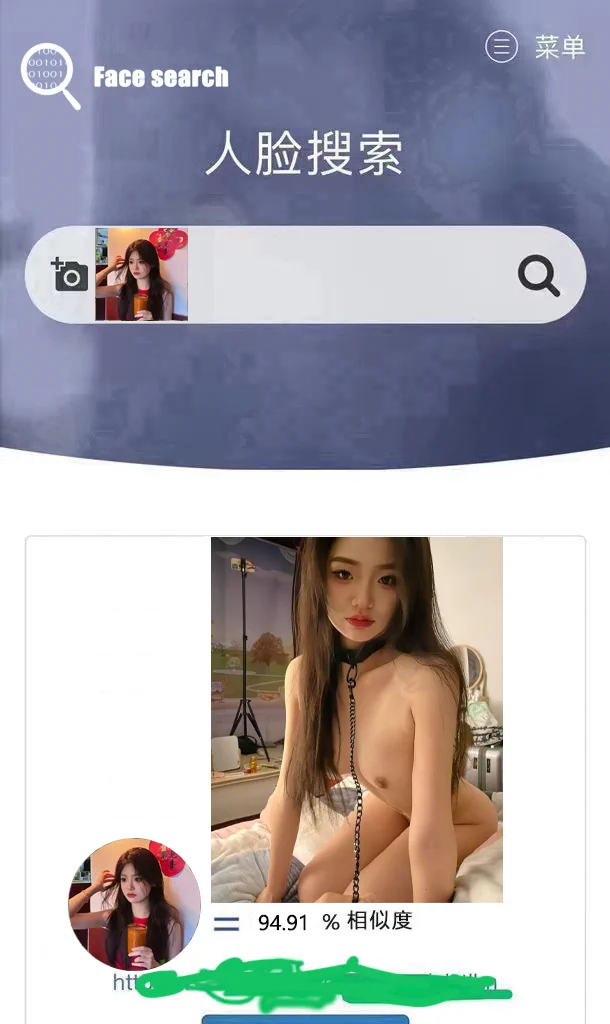Focus the face search input box
610x1024 pixels.
point(350,275)
